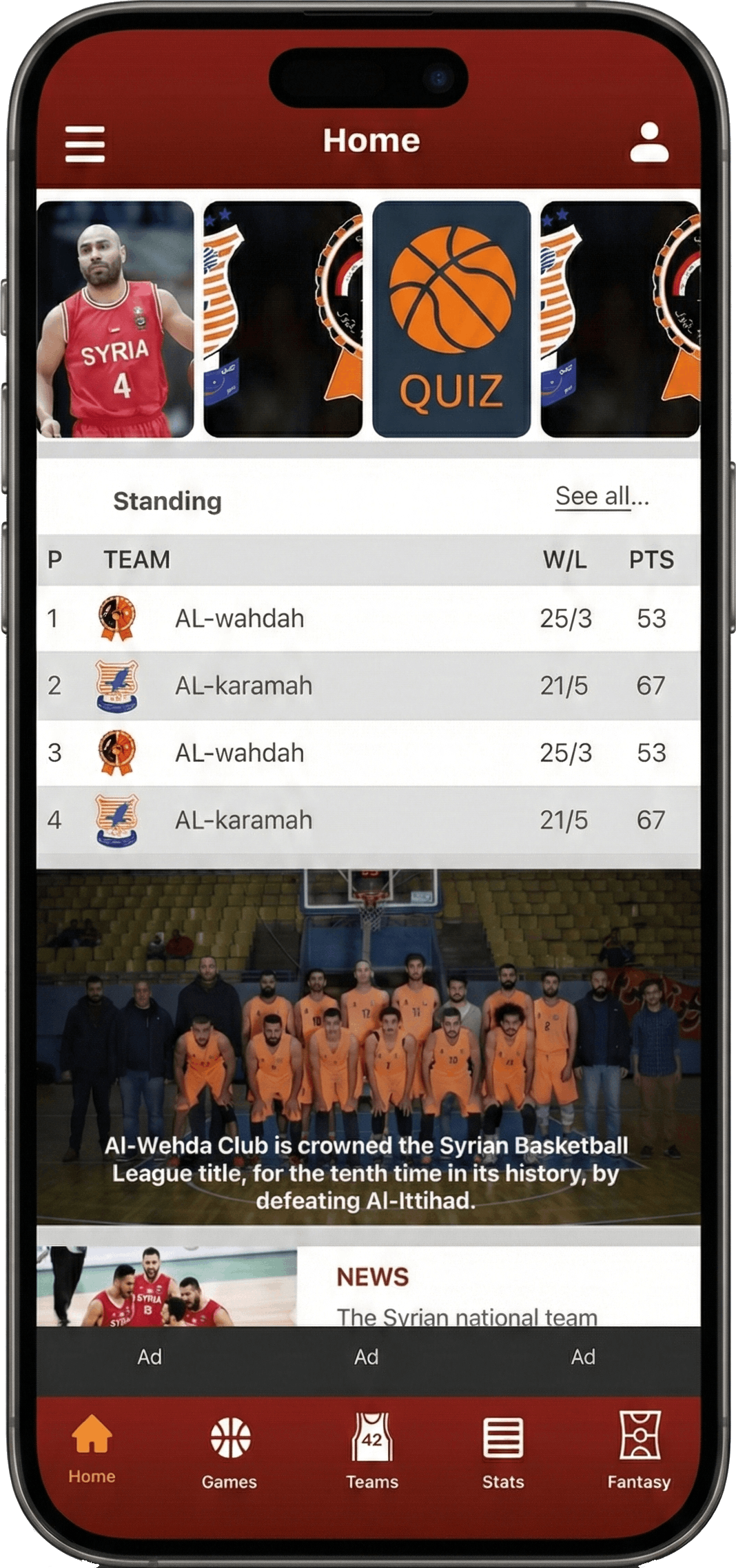Open the user profile icon
Viewport: 736px width, 1568px height.
point(649,143)
